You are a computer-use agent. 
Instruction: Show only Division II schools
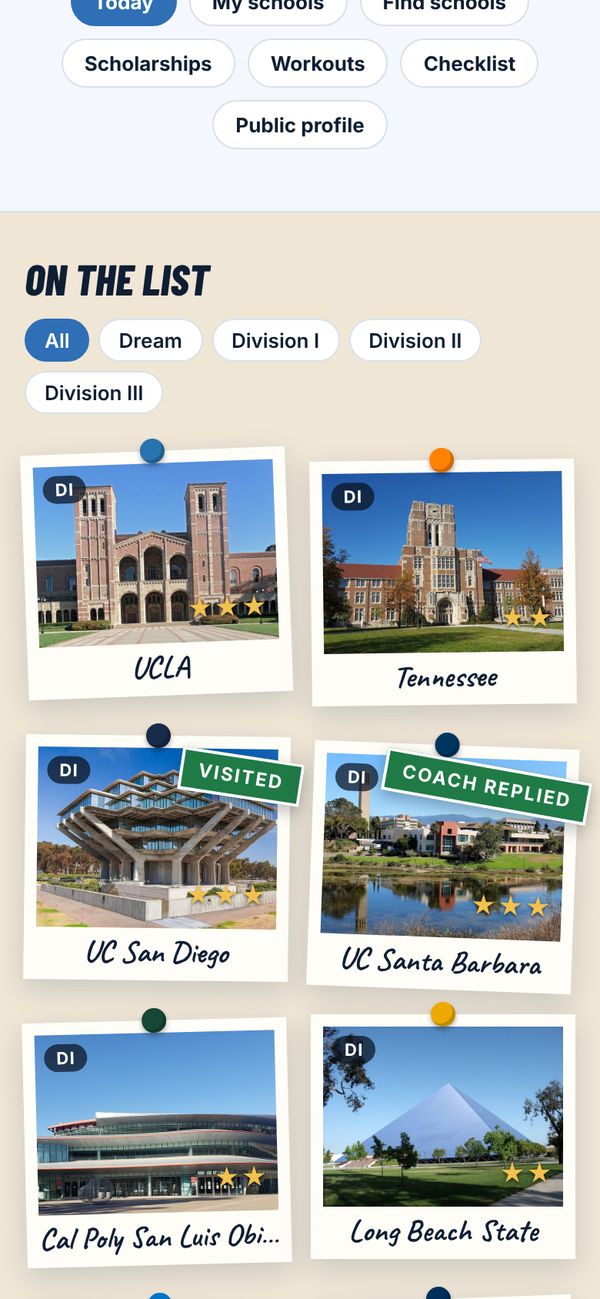point(415,340)
